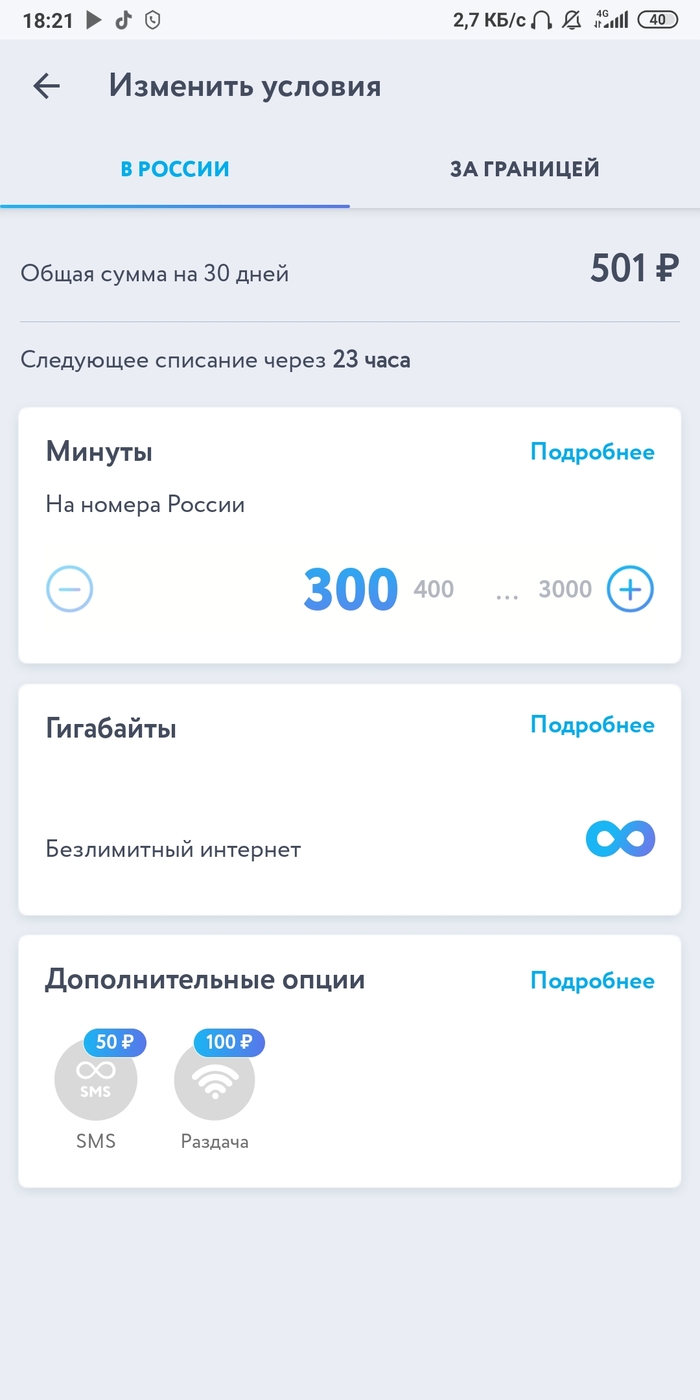The width and height of the screenshot is (700, 1400).
Task: Choose the 3000 minutes option
Action: 565,590
